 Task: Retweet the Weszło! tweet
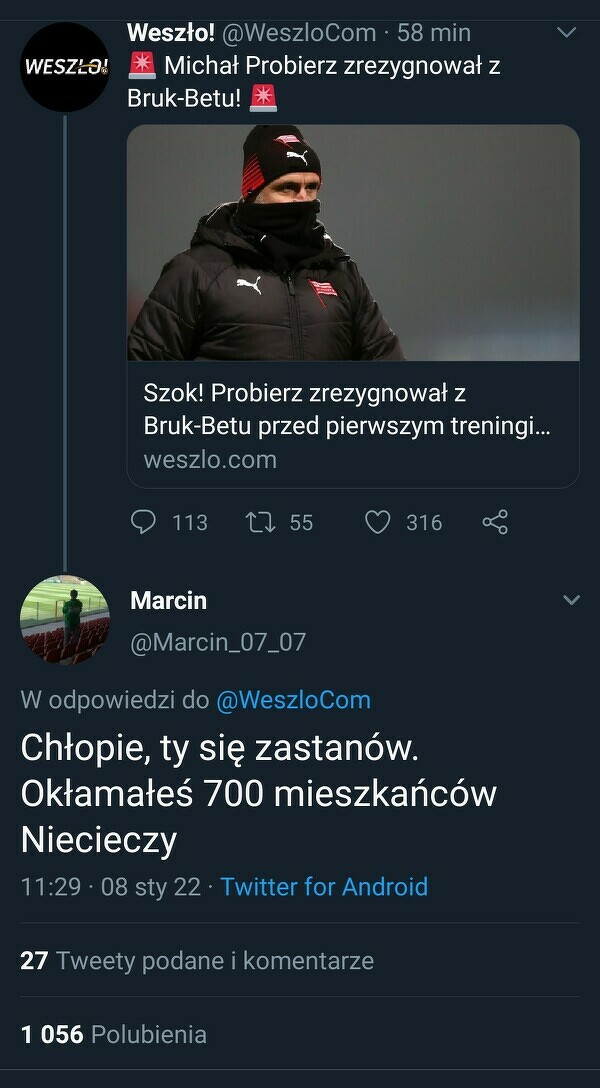(x=260, y=522)
